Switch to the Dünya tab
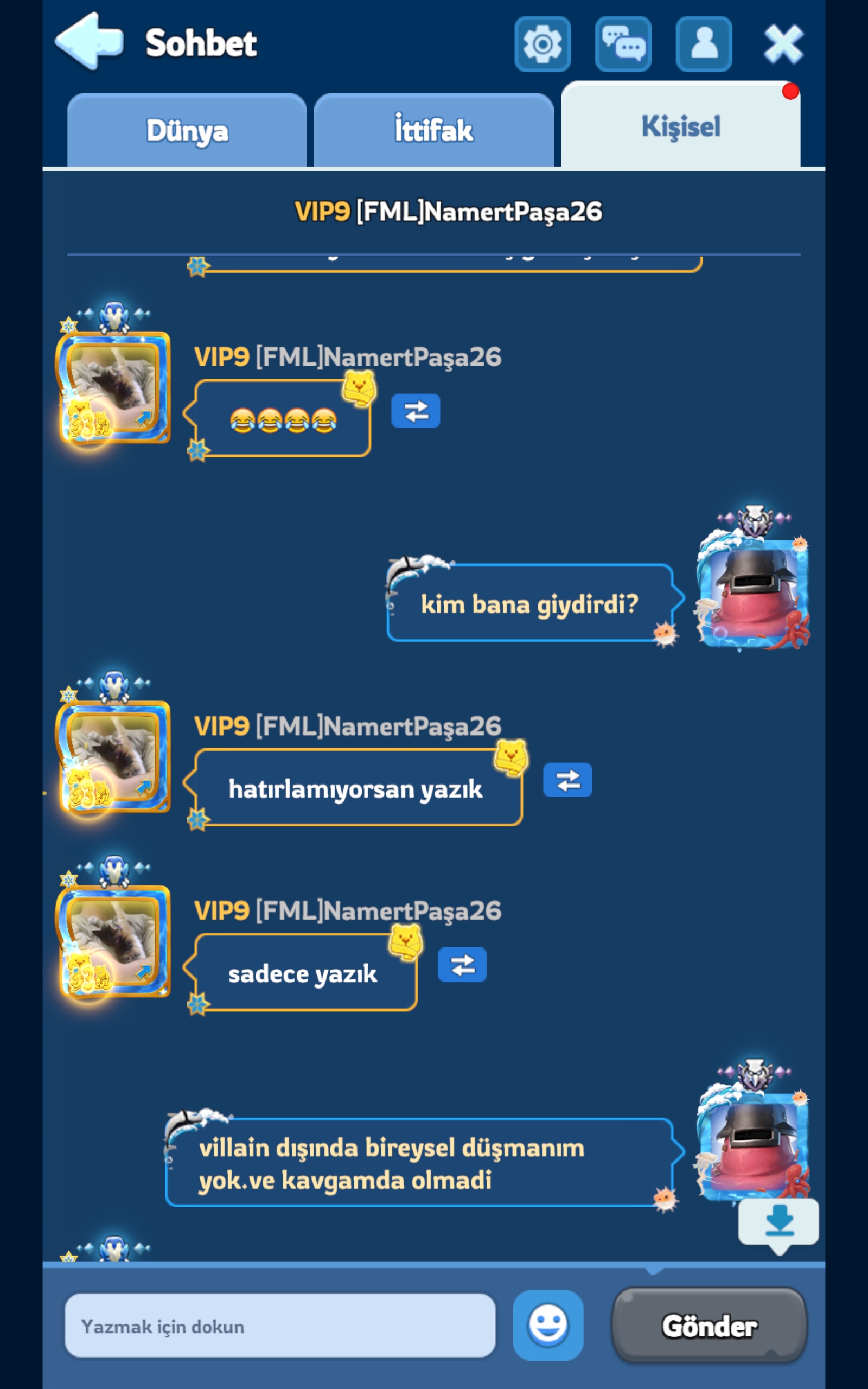Screen dimensions: 868x1389 (187, 130)
